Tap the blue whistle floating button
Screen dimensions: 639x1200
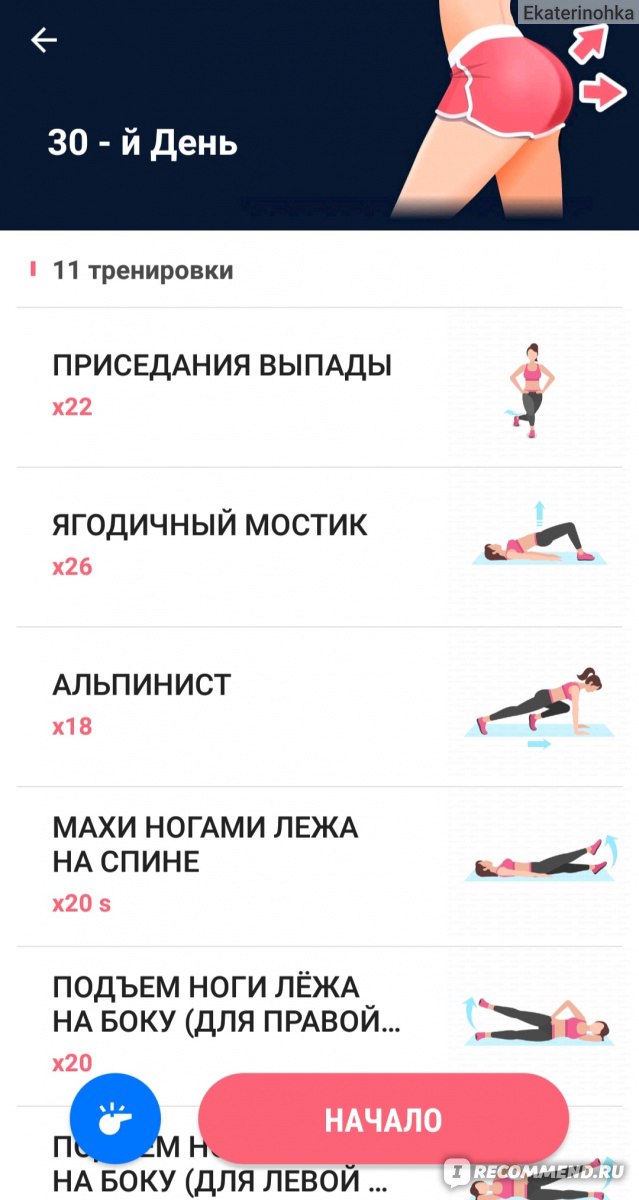[x=116, y=1120]
